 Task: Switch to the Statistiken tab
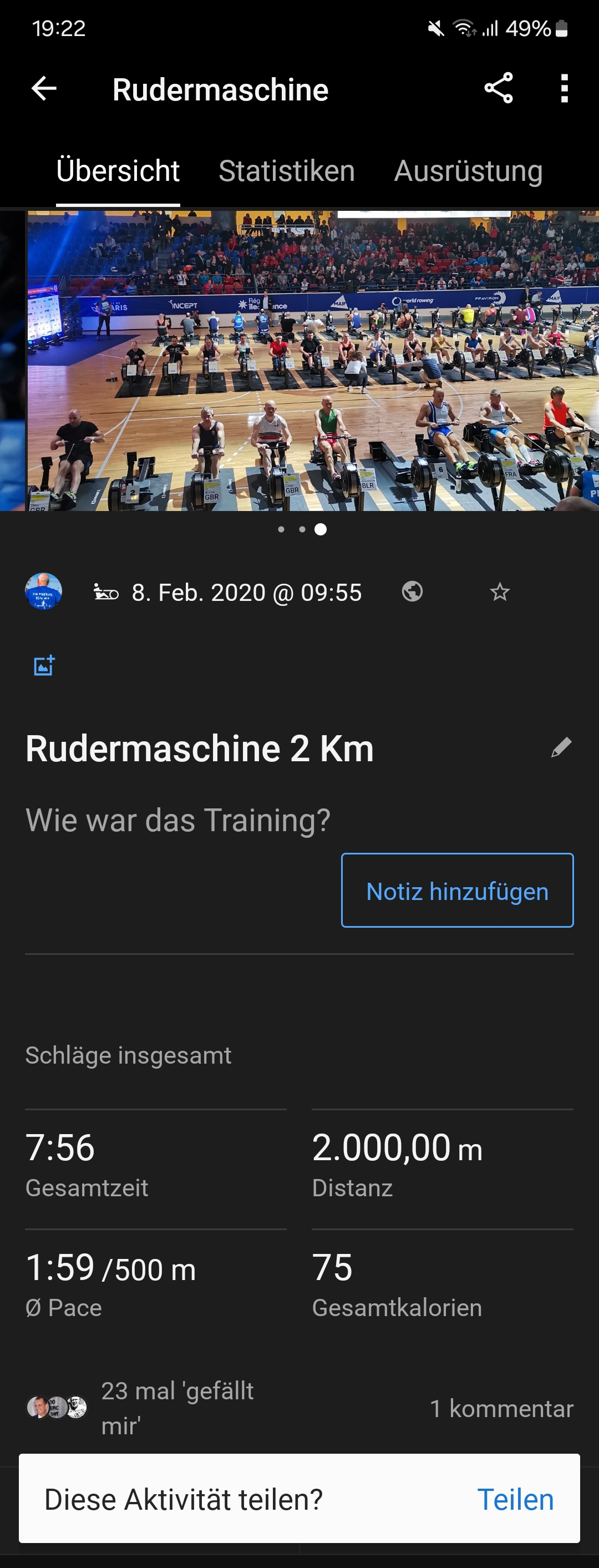[x=286, y=171]
